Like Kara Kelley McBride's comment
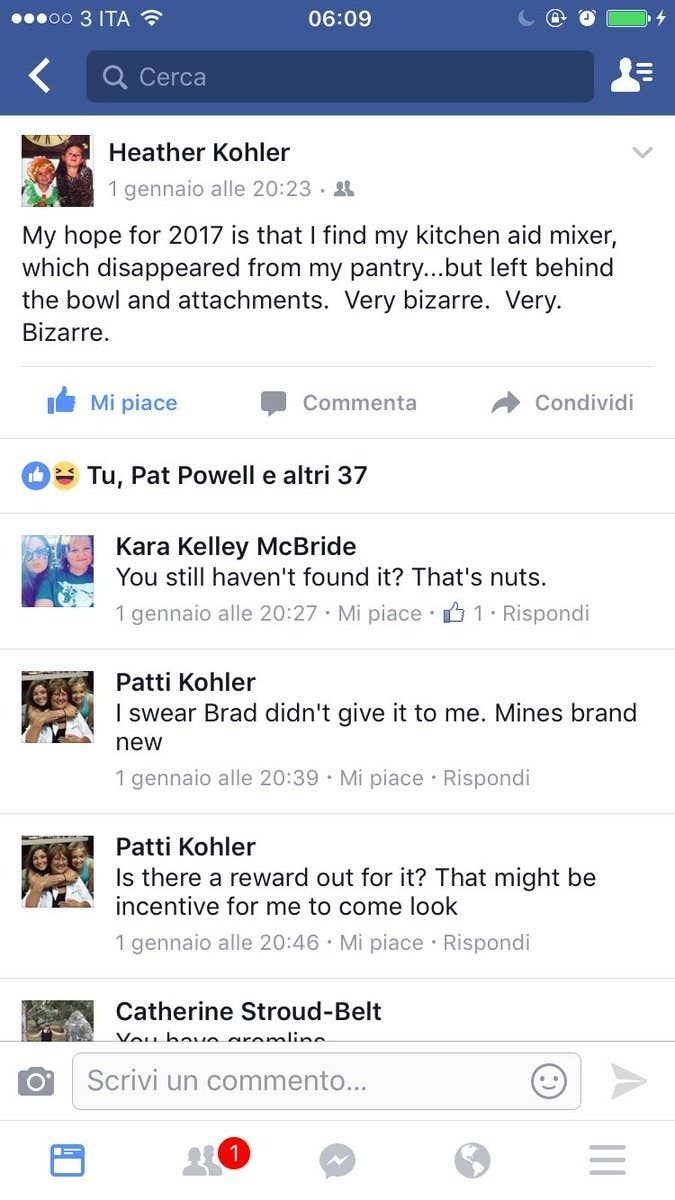 pos(379,613)
